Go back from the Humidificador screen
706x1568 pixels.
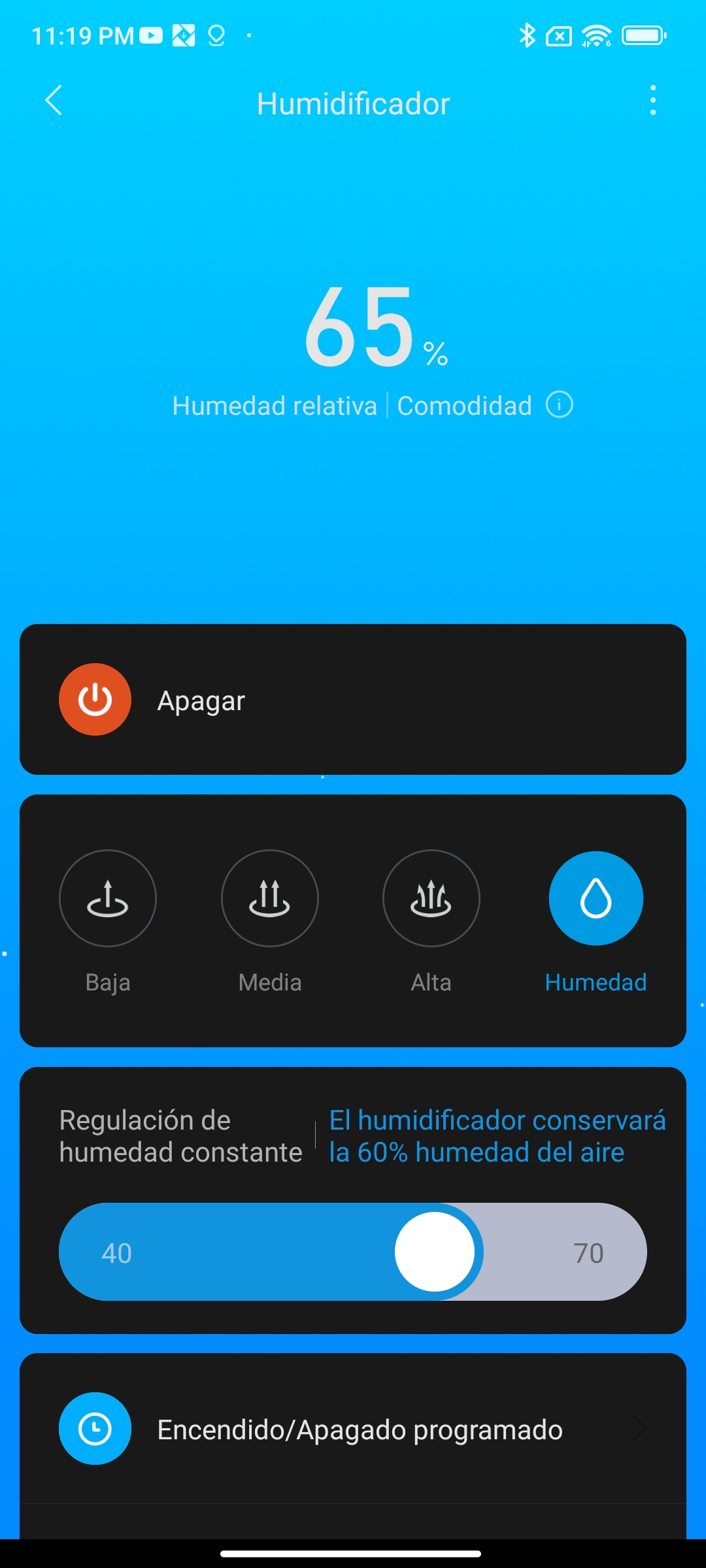click(54, 101)
